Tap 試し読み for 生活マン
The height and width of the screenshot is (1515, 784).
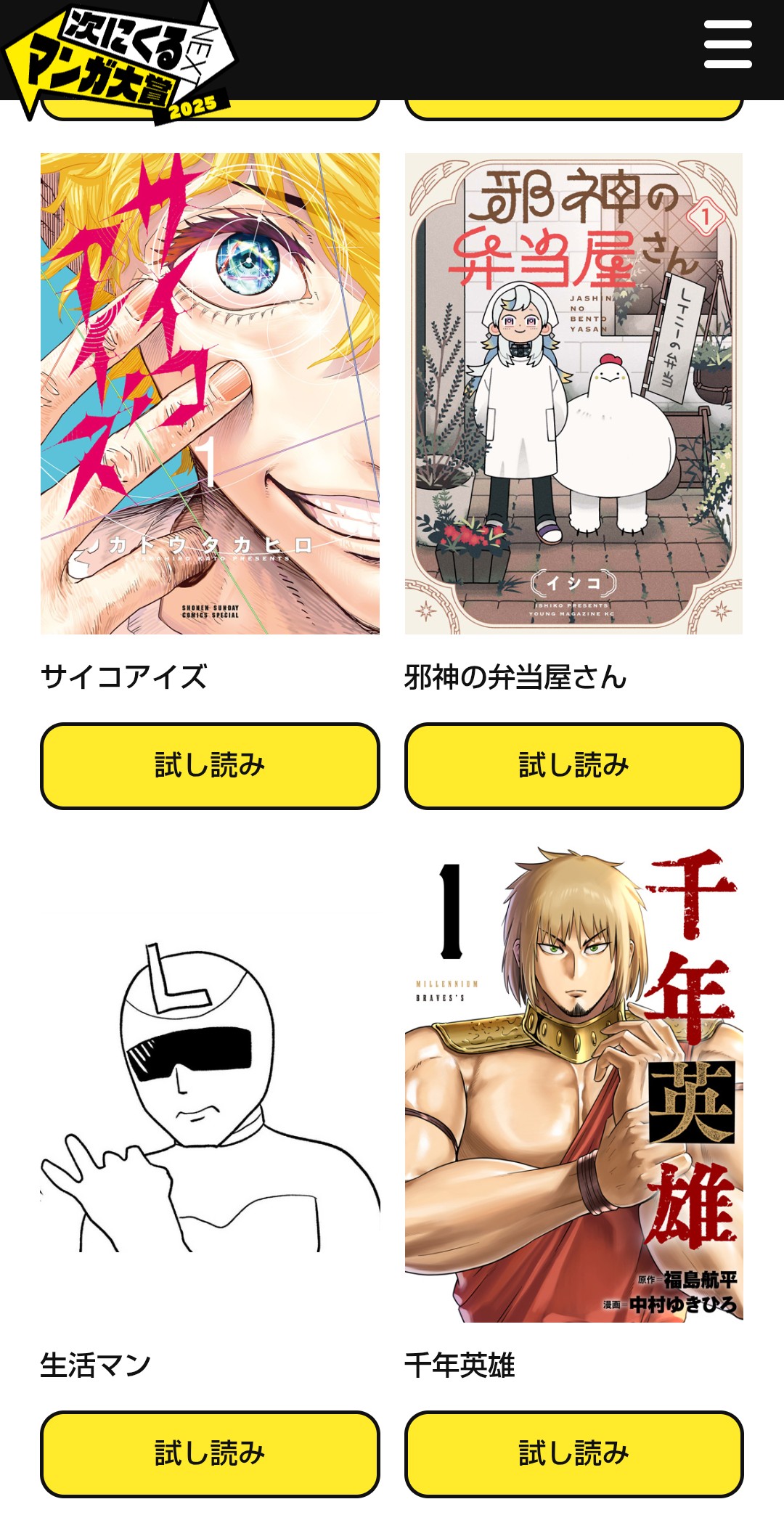(x=210, y=1454)
